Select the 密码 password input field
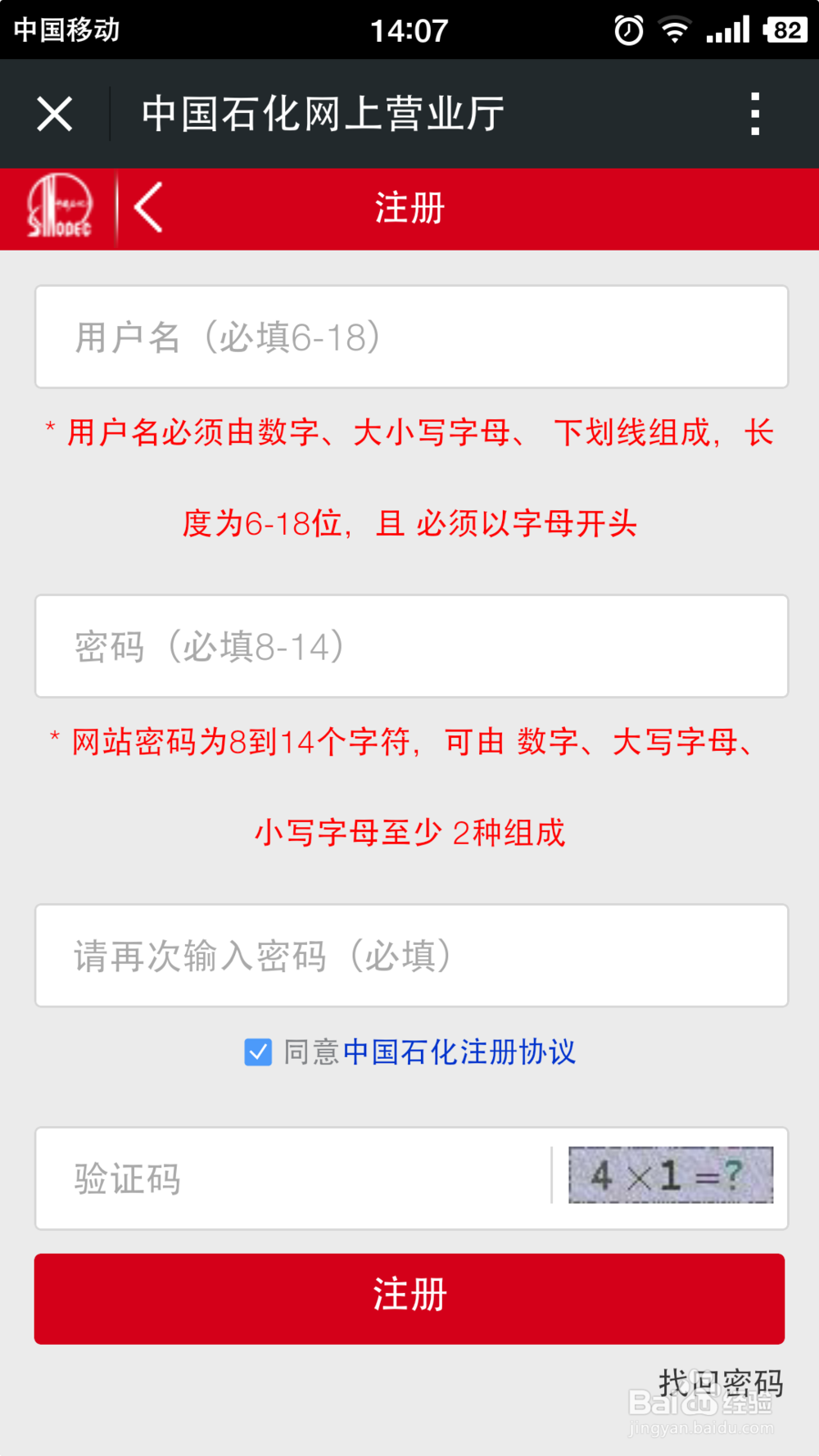This screenshot has width=819, height=1456. click(409, 646)
